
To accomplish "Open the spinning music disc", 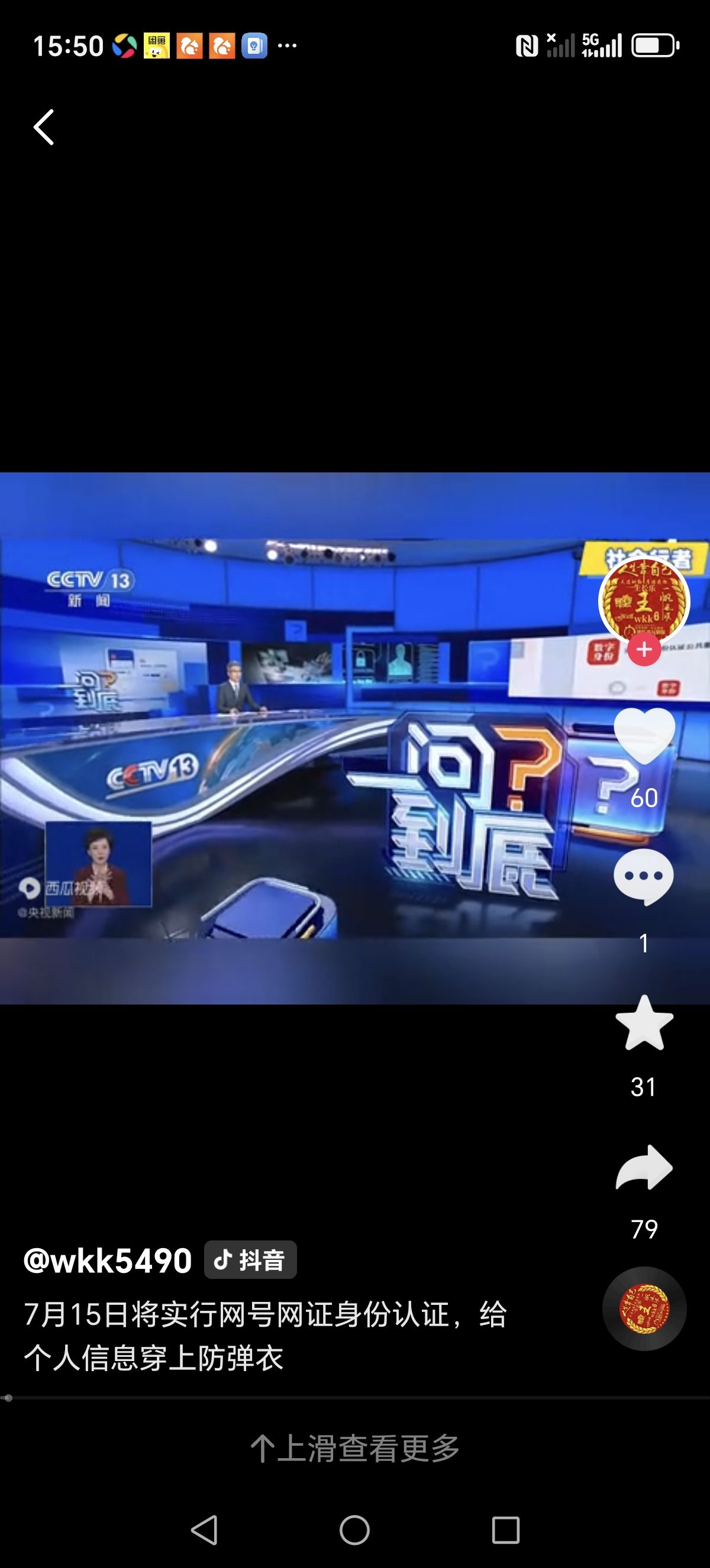I will click(x=644, y=1308).
